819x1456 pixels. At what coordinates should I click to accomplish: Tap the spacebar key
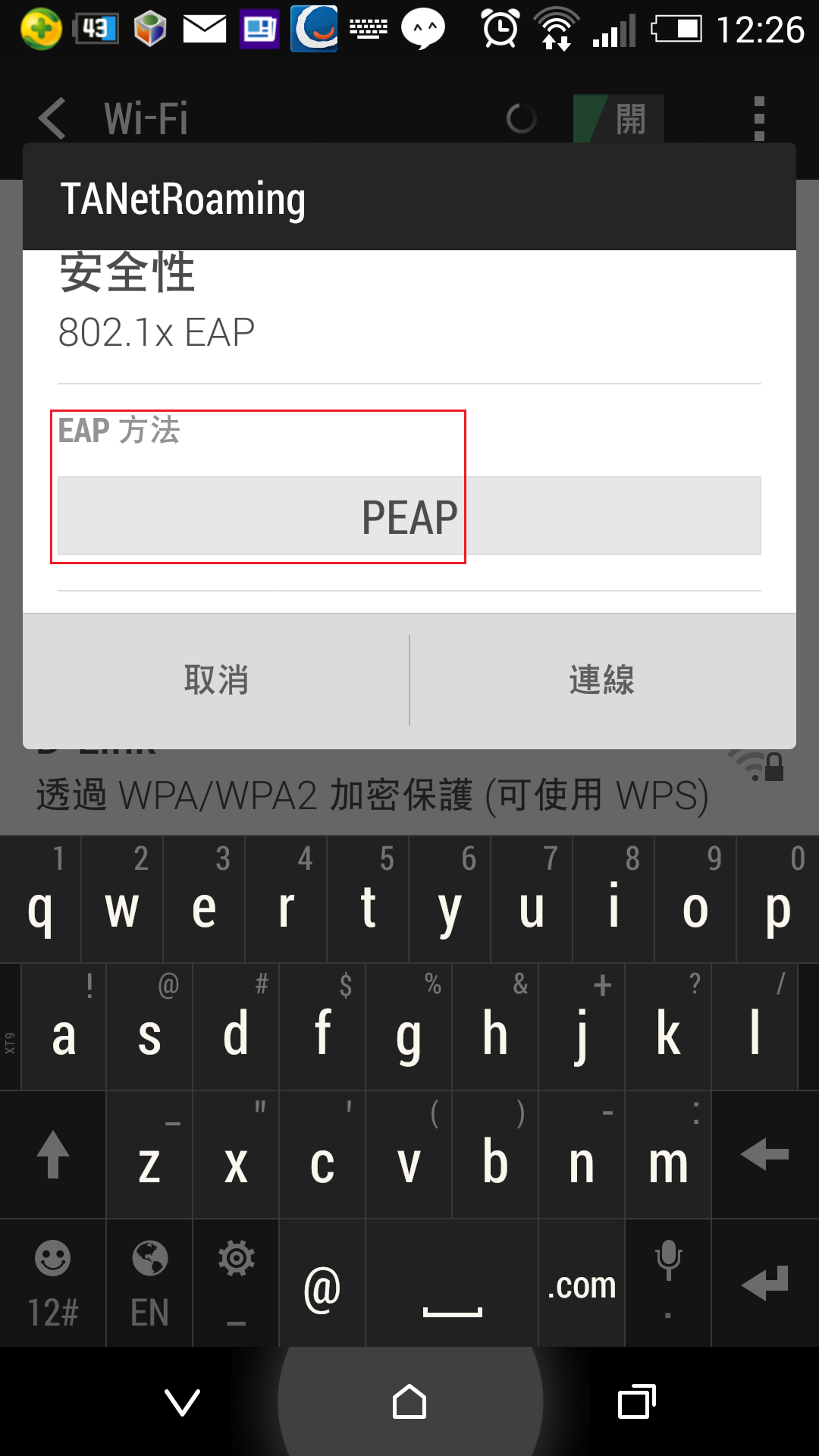click(452, 1283)
